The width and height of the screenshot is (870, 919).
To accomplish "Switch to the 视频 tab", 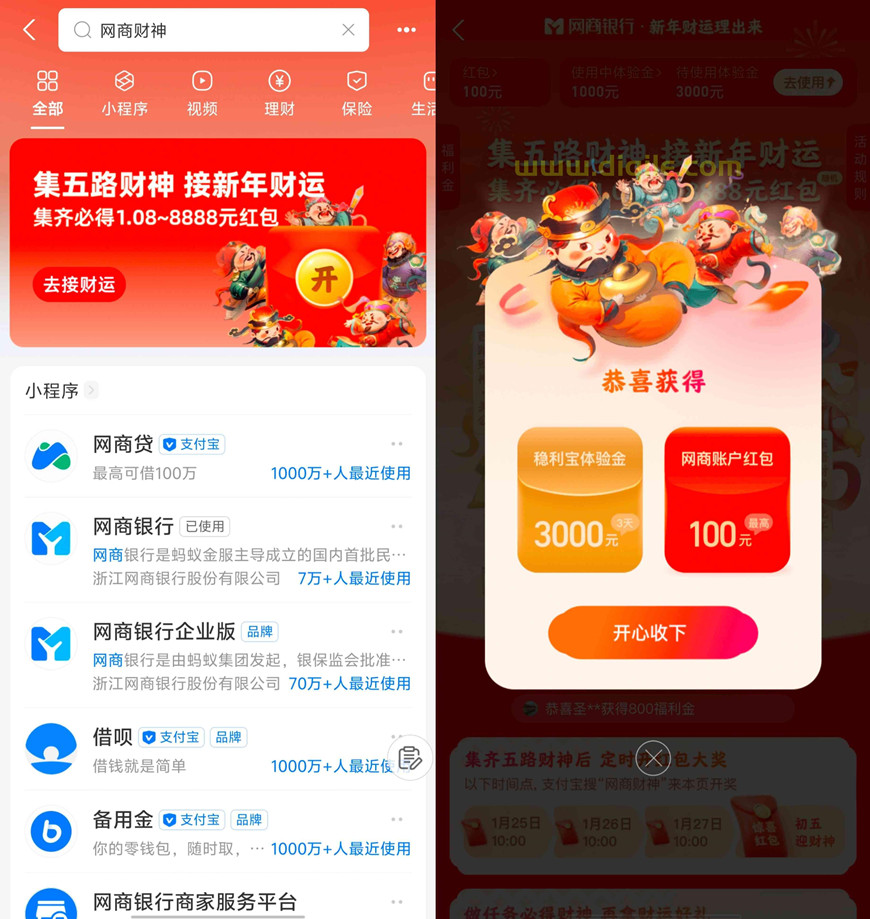I will click(202, 93).
